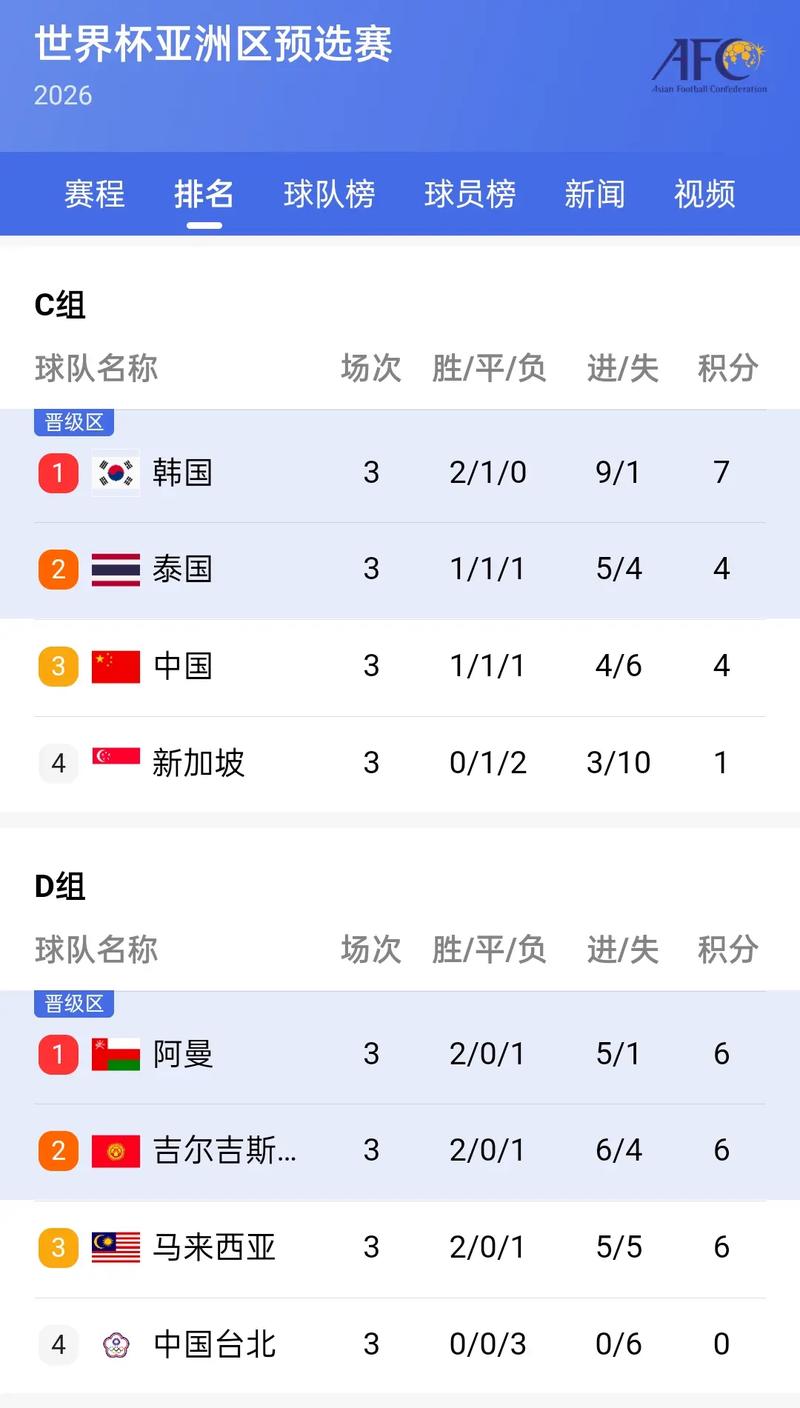Open the 中国 team row

pos(400,666)
